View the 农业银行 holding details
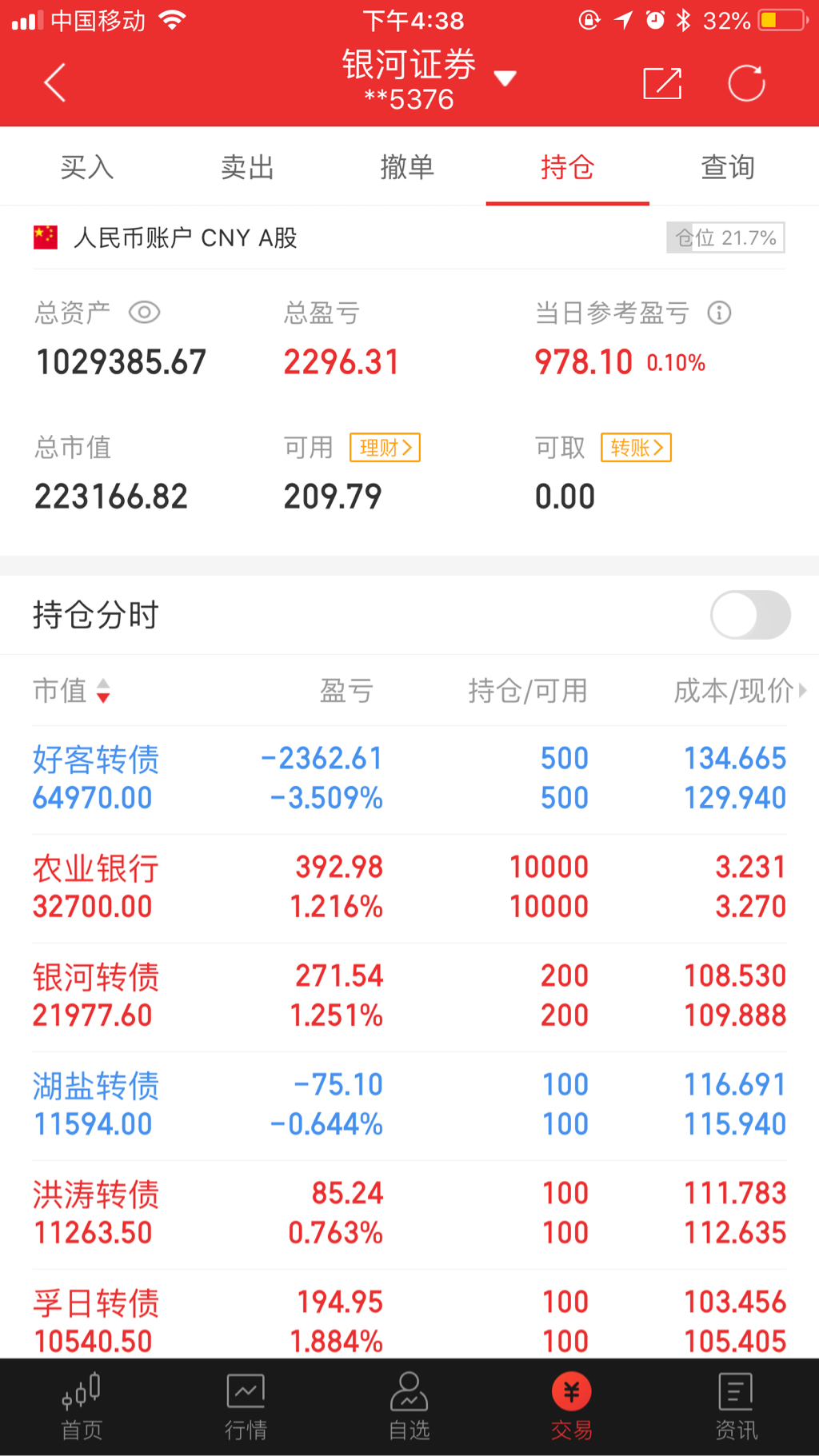Image resolution: width=819 pixels, height=1456 pixels. [x=96, y=887]
